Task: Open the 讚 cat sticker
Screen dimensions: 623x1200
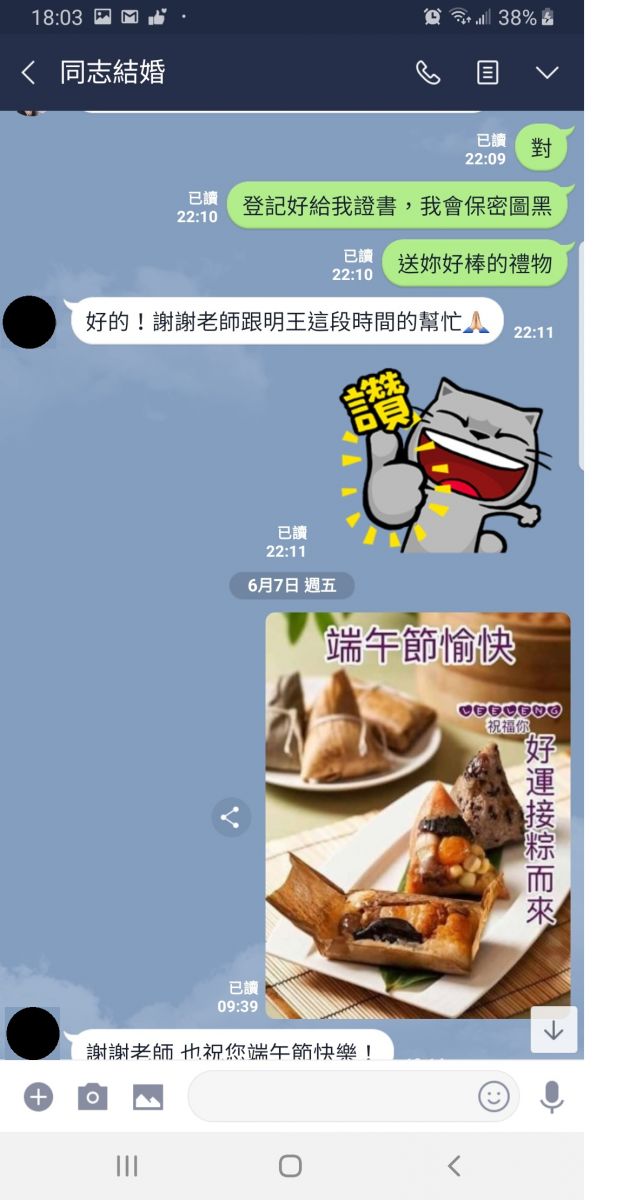Action: pos(445,458)
